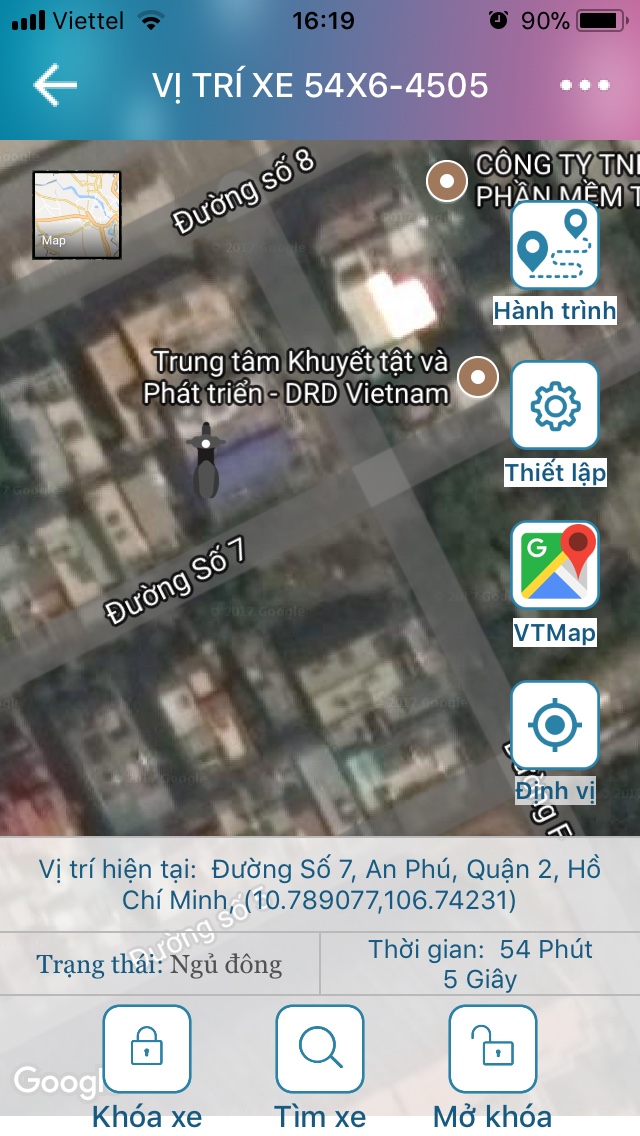The width and height of the screenshot is (640, 1136).
Task: Tap Trung tâm Khuyết tật place marker
Action: [477, 377]
